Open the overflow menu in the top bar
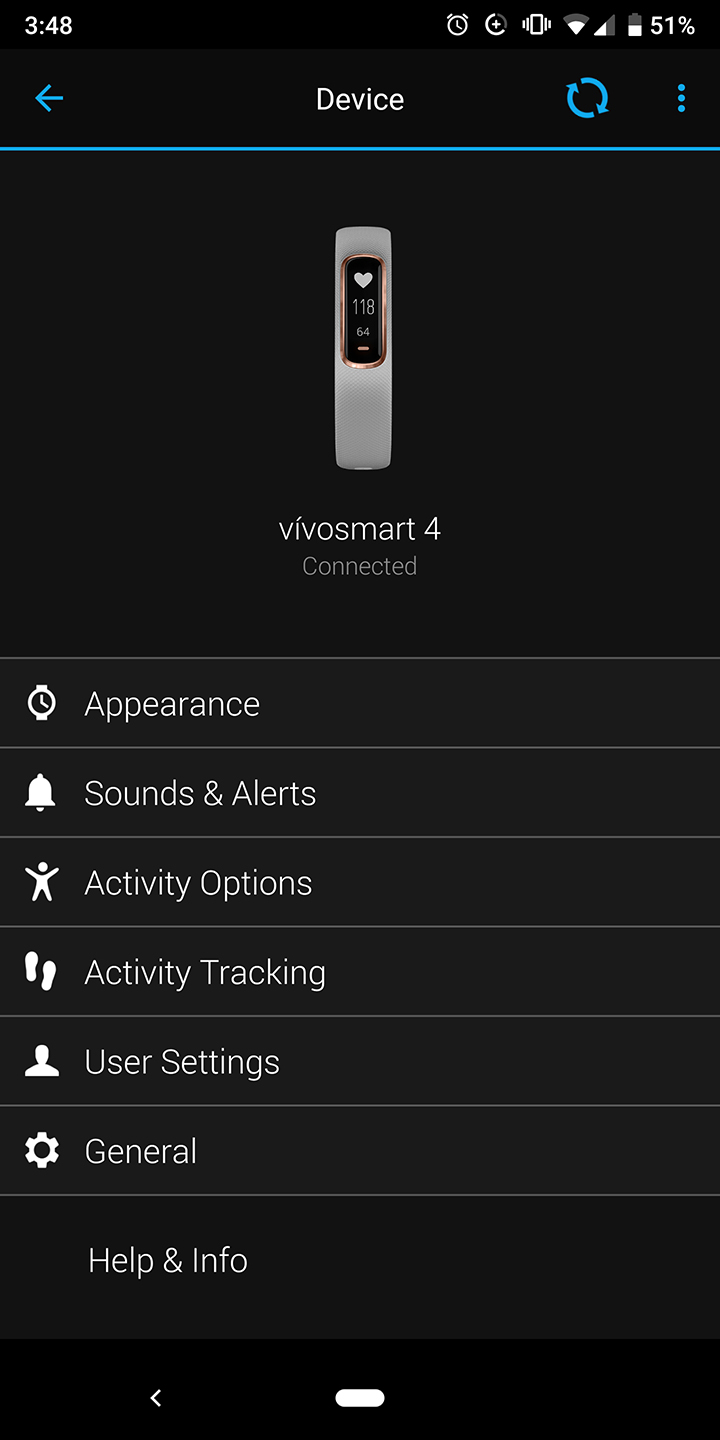This screenshot has height=1440, width=720. (x=681, y=98)
